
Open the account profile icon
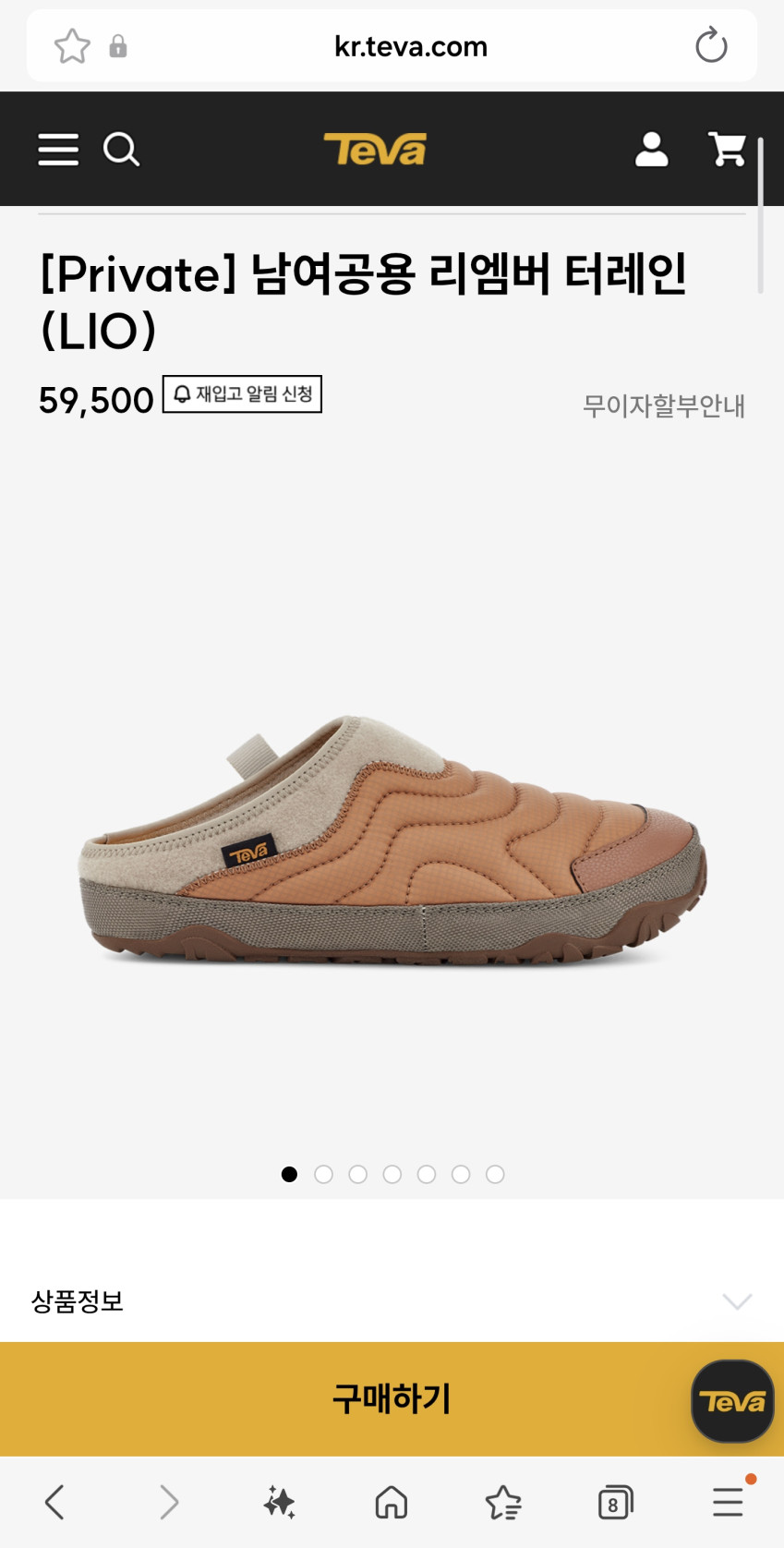click(x=651, y=149)
